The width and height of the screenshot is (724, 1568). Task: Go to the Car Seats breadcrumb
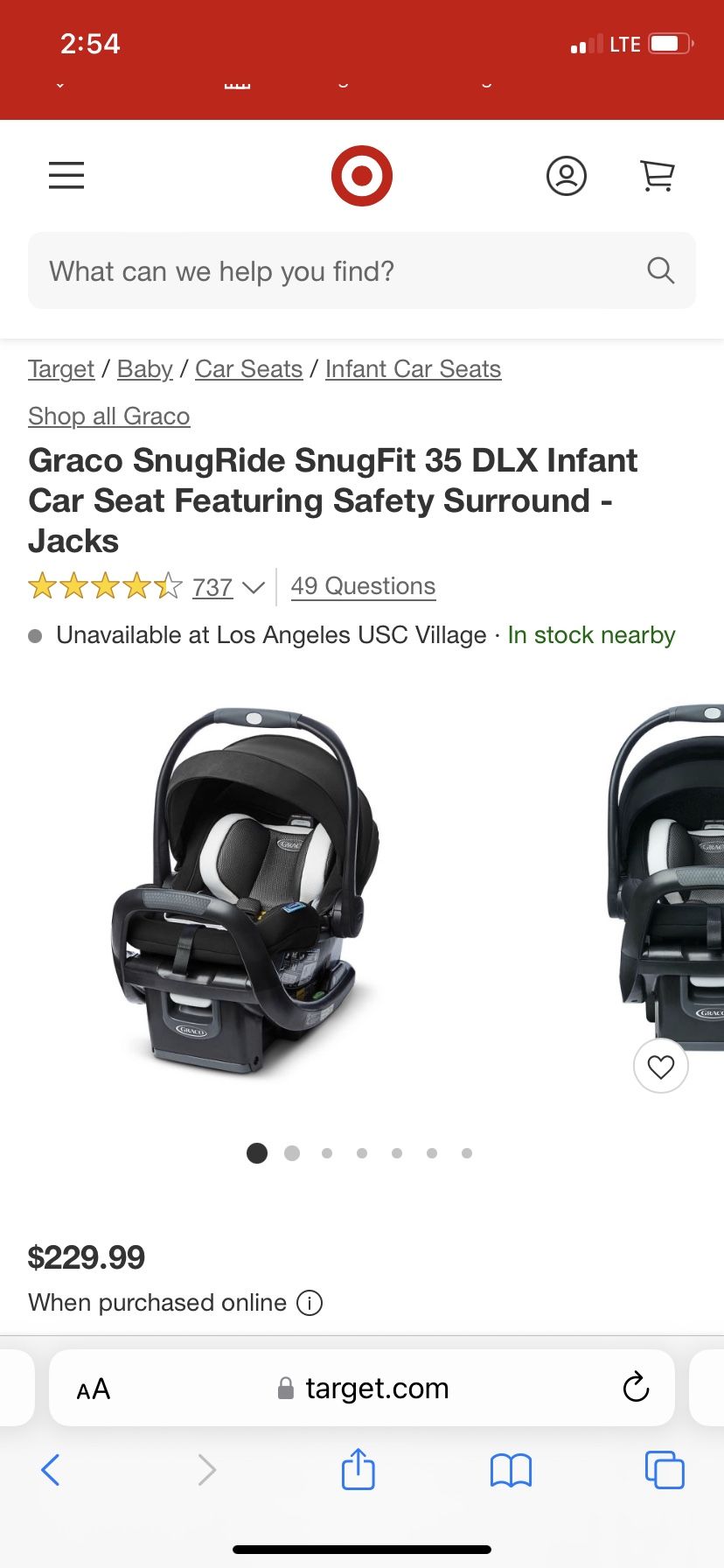pos(248,369)
